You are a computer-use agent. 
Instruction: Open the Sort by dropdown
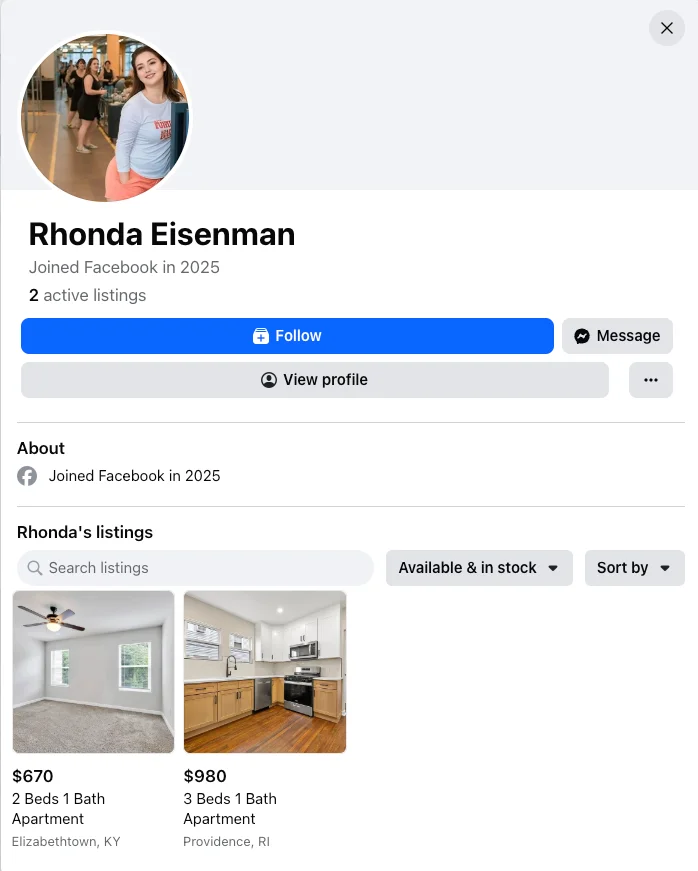click(634, 568)
